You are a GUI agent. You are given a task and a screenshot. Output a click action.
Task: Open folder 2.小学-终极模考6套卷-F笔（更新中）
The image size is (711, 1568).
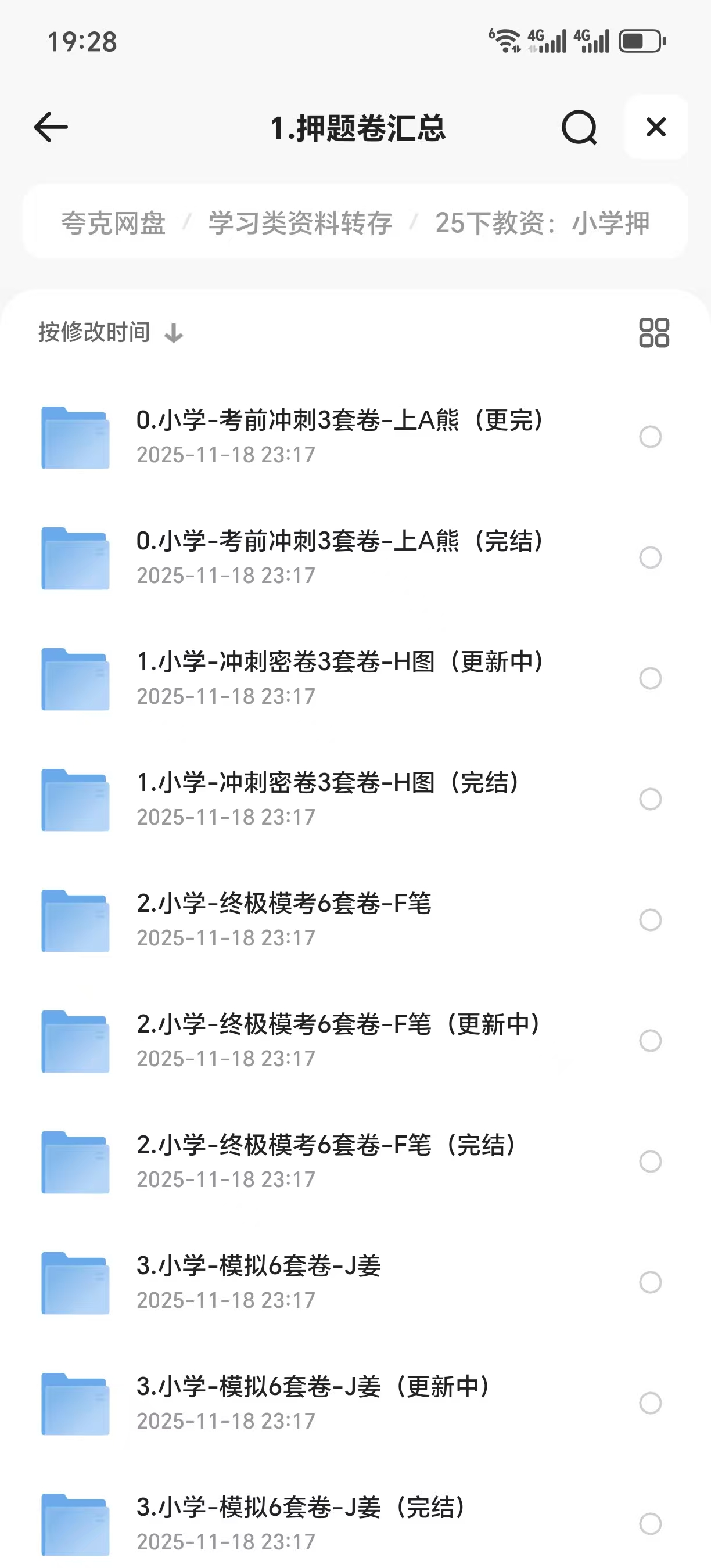pyautogui.click(x=339, y=1040)
